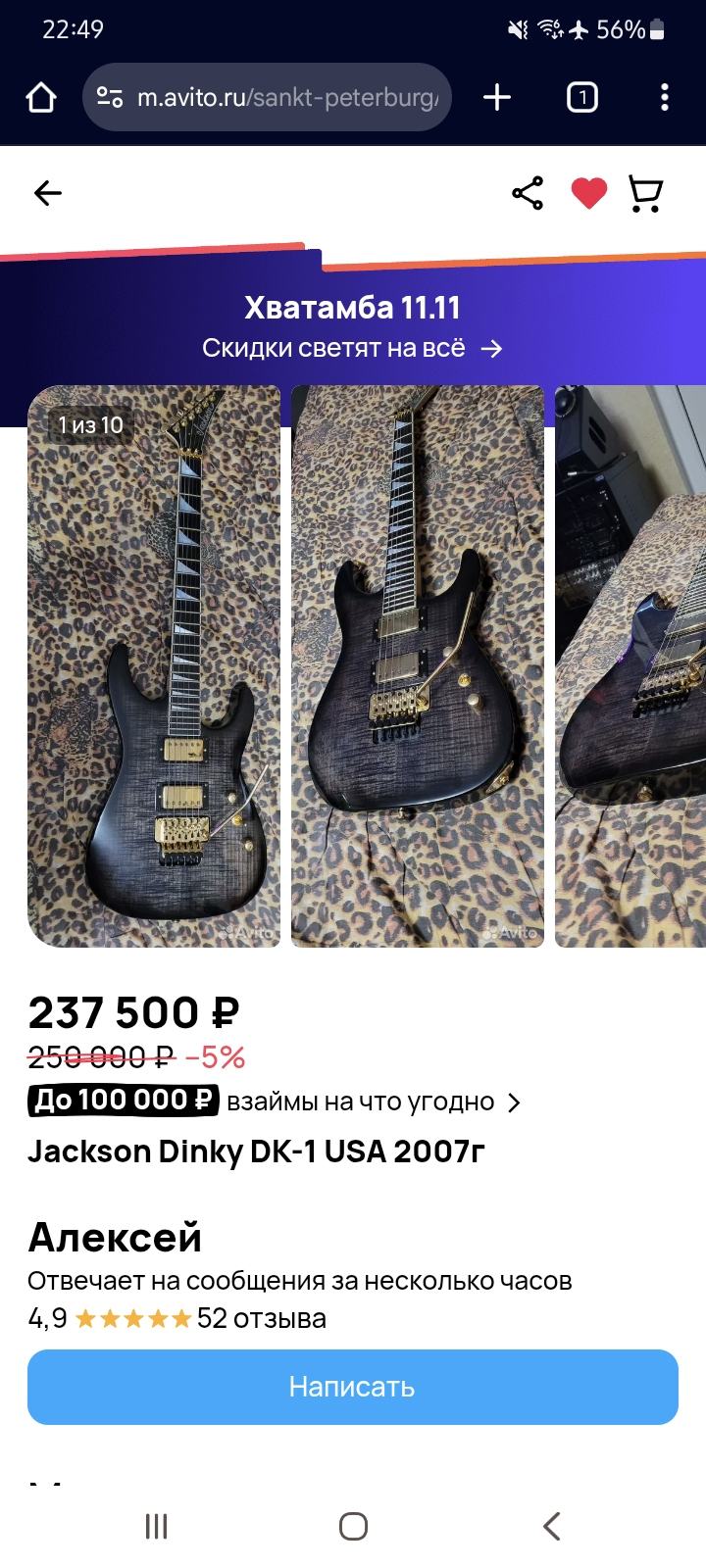Open the Хватамба 11.11 sale banner
This screenshot has width=706, height=1568.
(353, 328)
